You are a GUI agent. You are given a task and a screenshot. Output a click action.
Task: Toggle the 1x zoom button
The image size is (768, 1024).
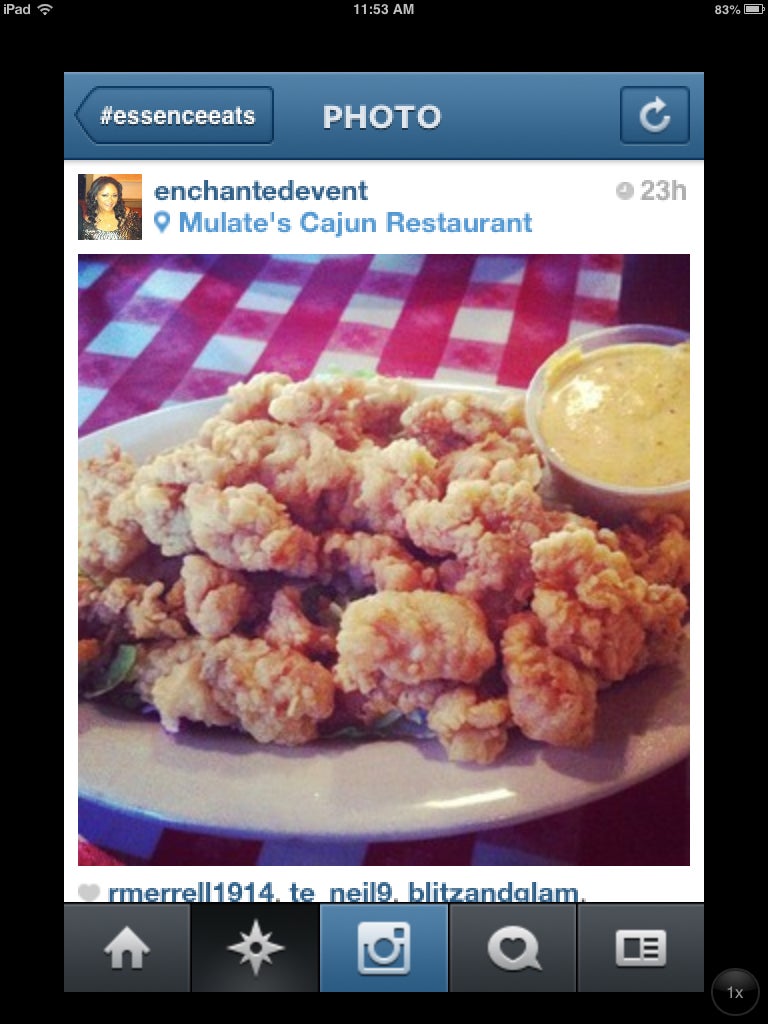pos(735,992)
